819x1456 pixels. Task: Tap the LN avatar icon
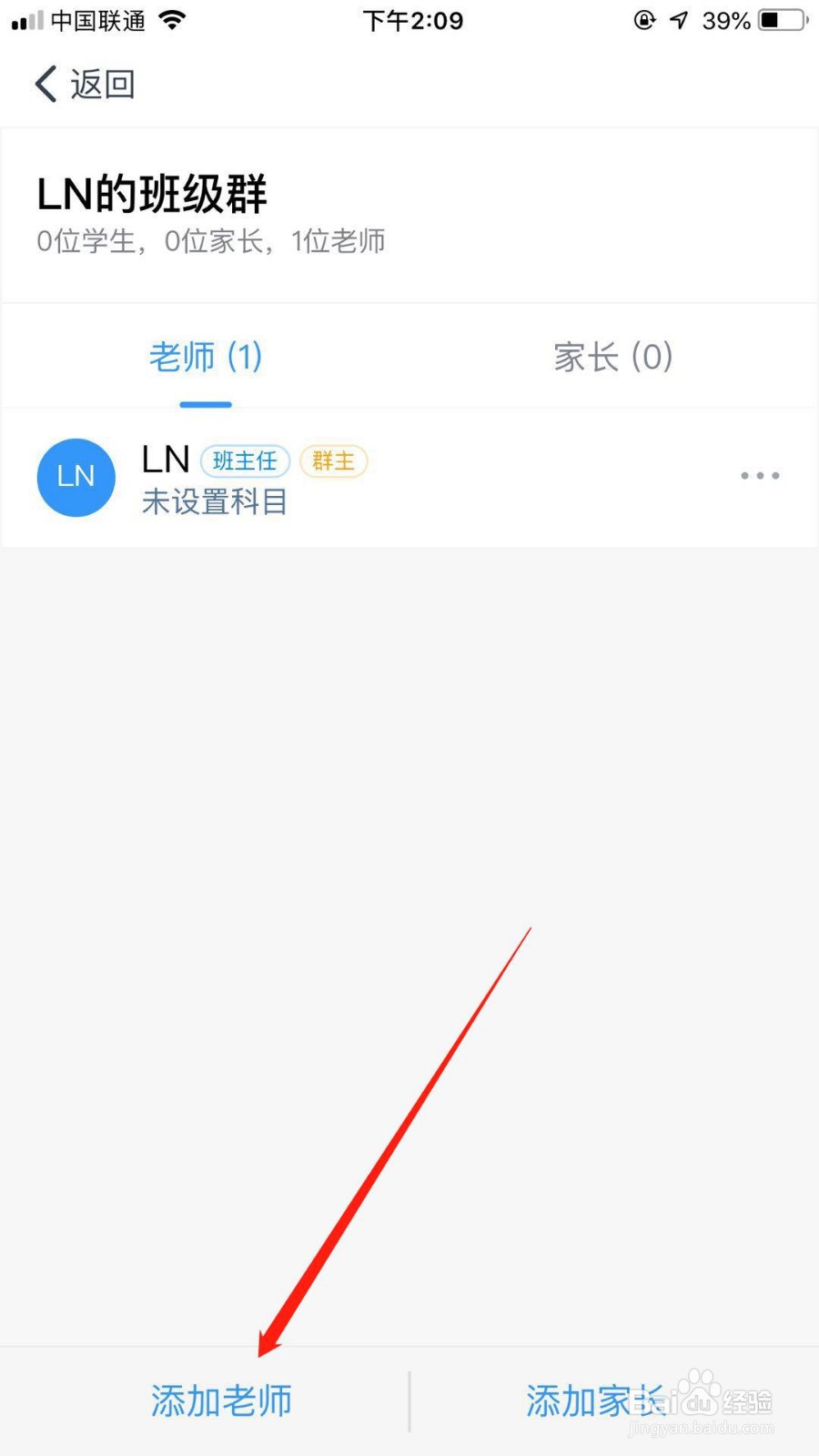coord(76,477)
